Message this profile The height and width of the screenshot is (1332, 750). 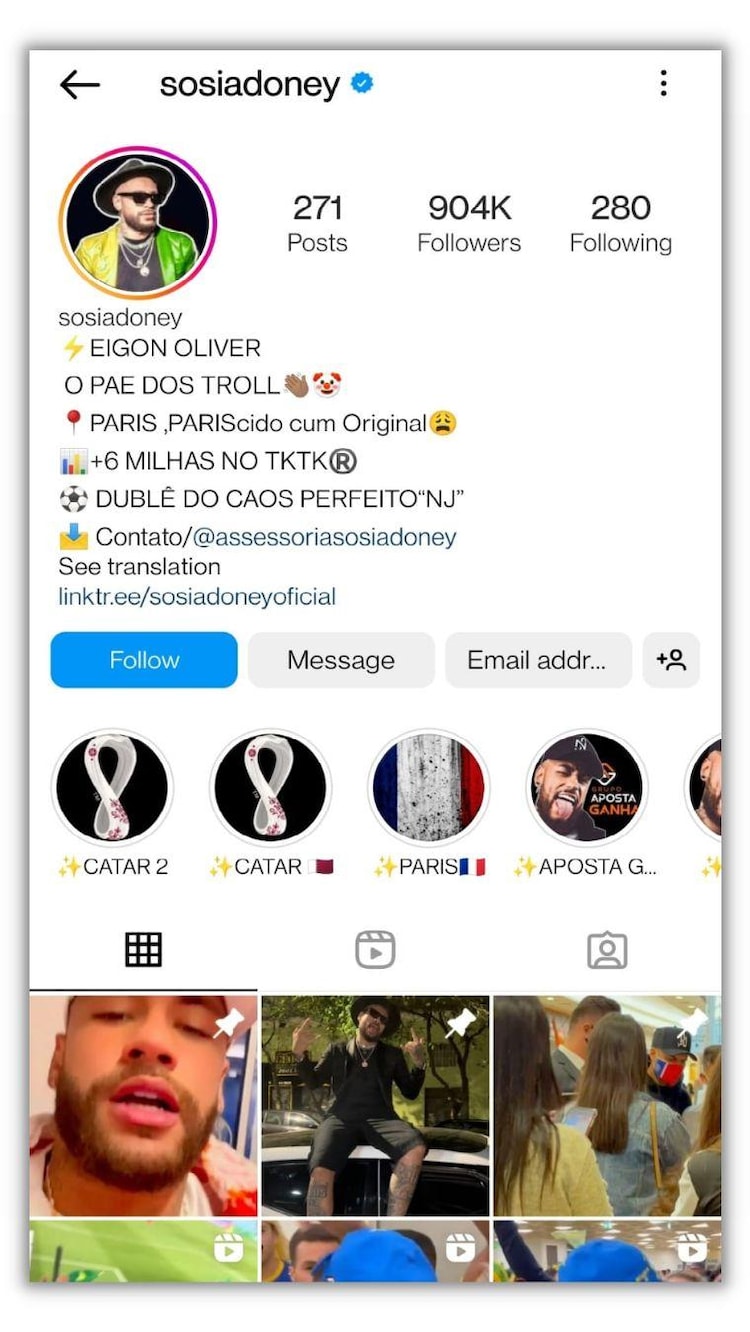341,660
